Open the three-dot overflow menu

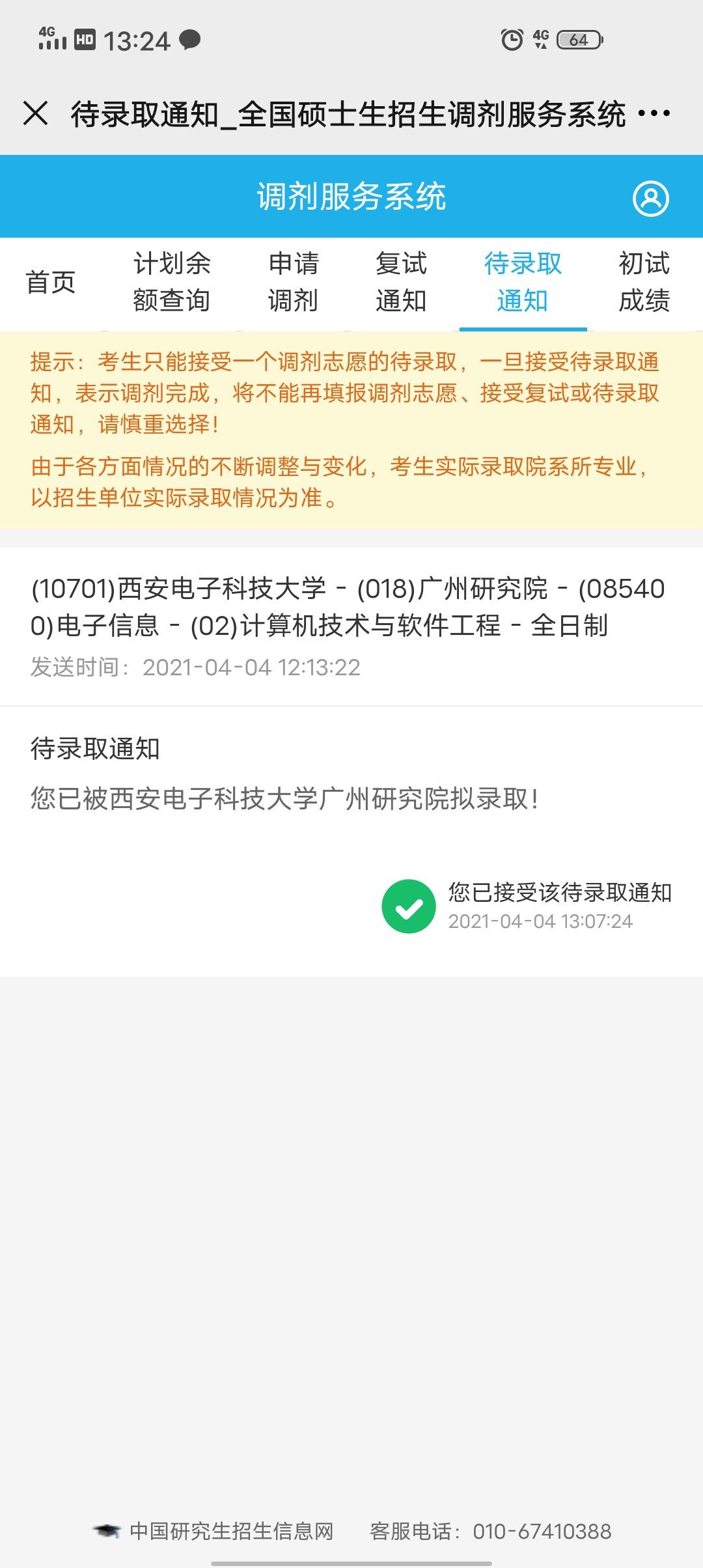point(654,113)
